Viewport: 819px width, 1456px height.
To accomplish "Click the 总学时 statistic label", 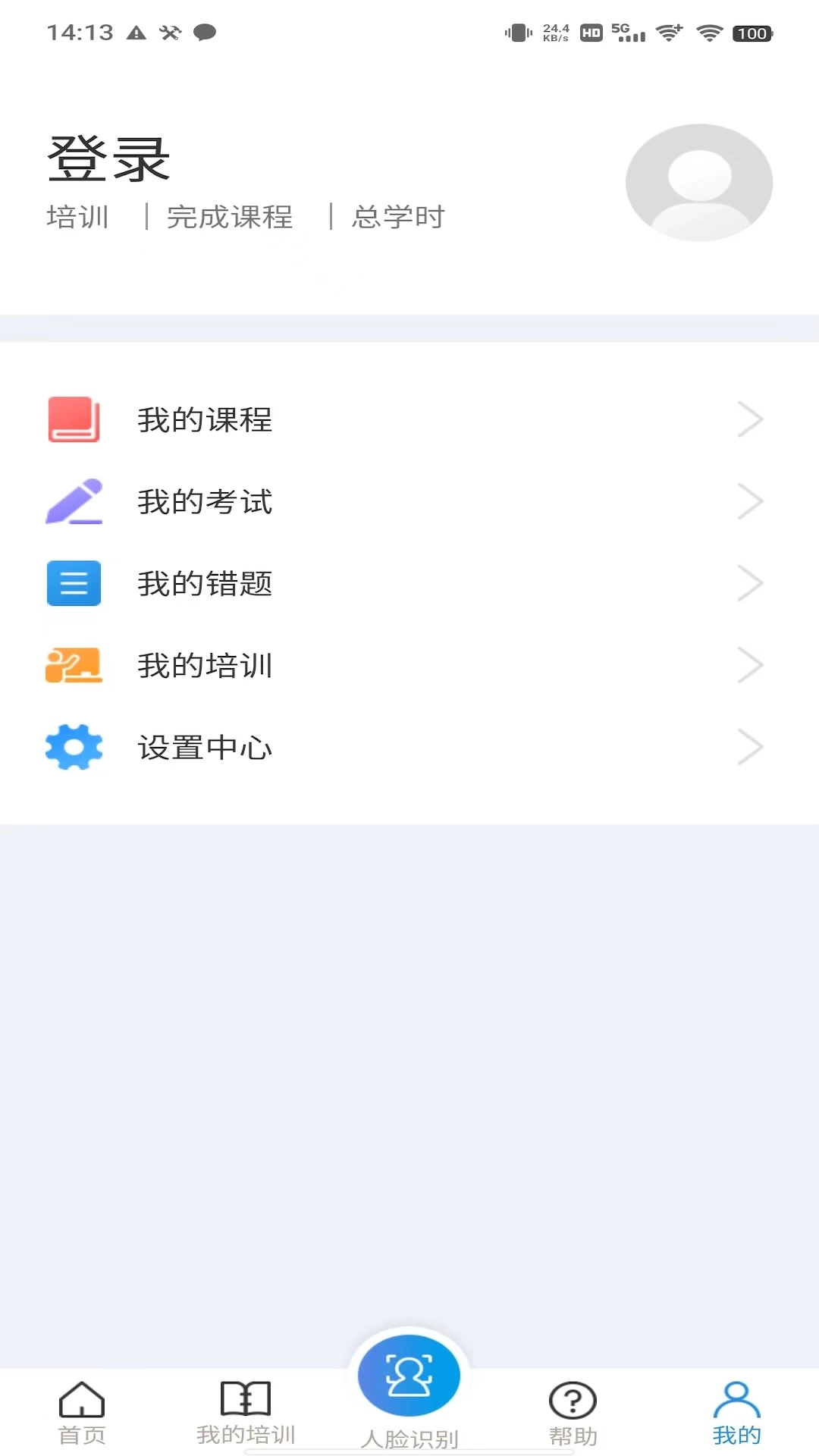I will pos(399,217).
